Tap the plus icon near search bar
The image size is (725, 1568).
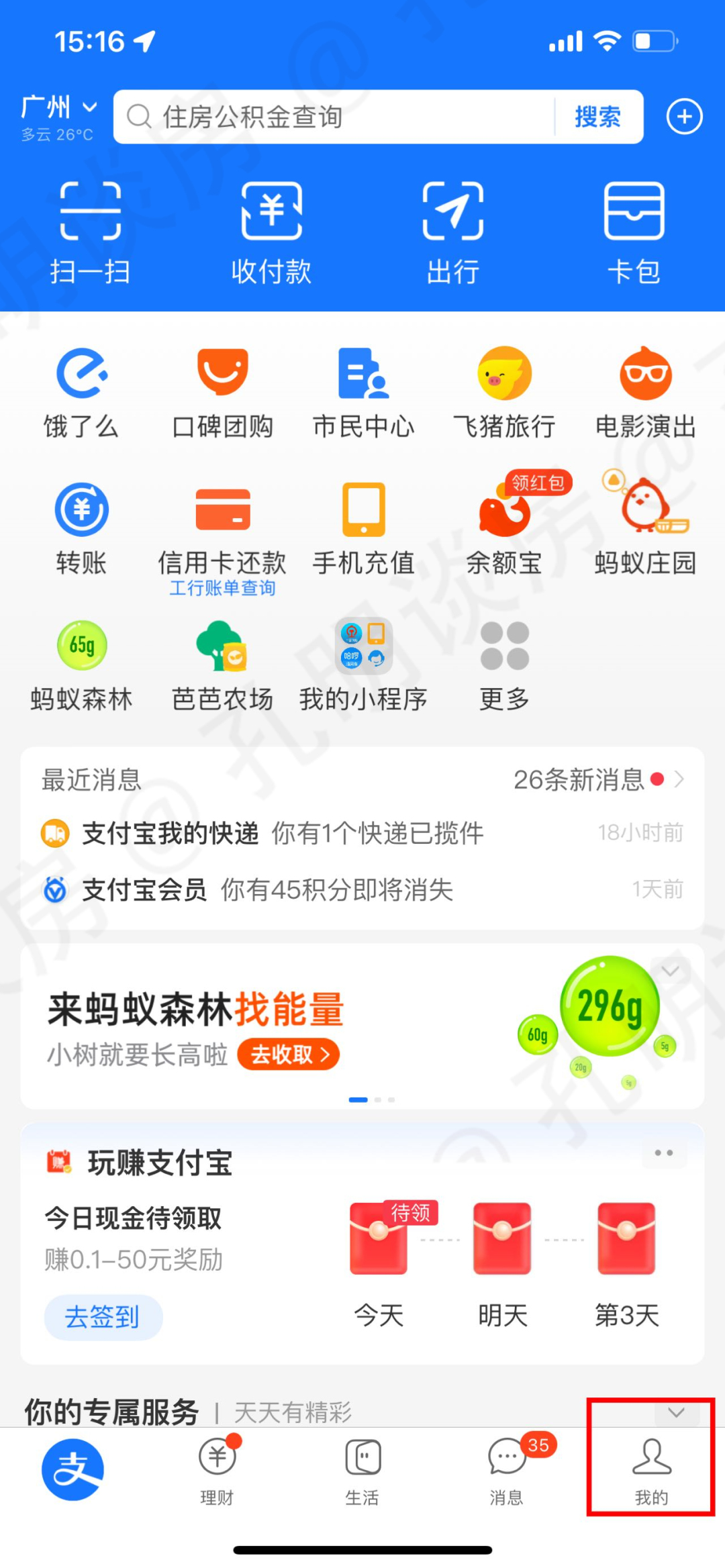pyautogui.click(x=684, y=116)
